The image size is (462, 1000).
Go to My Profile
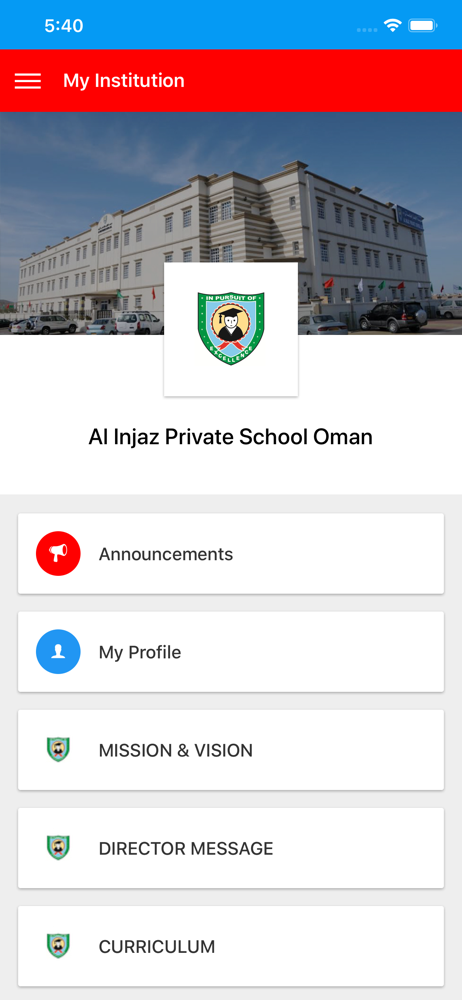coord(231,652)
